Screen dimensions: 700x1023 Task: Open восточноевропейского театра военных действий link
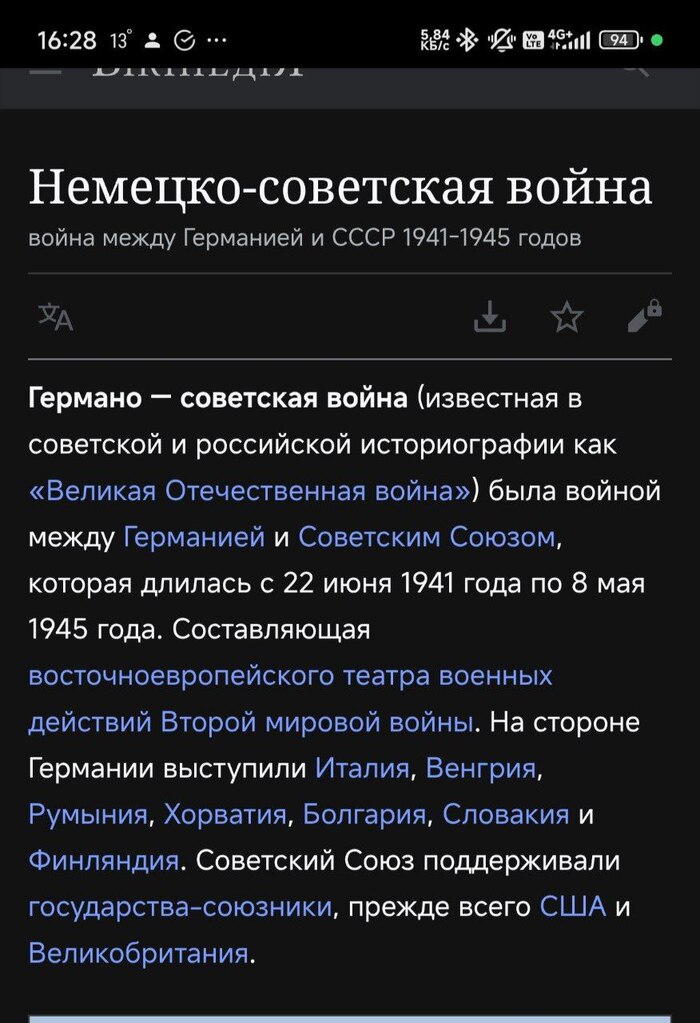pyautogui.click(x=290, y=676)
